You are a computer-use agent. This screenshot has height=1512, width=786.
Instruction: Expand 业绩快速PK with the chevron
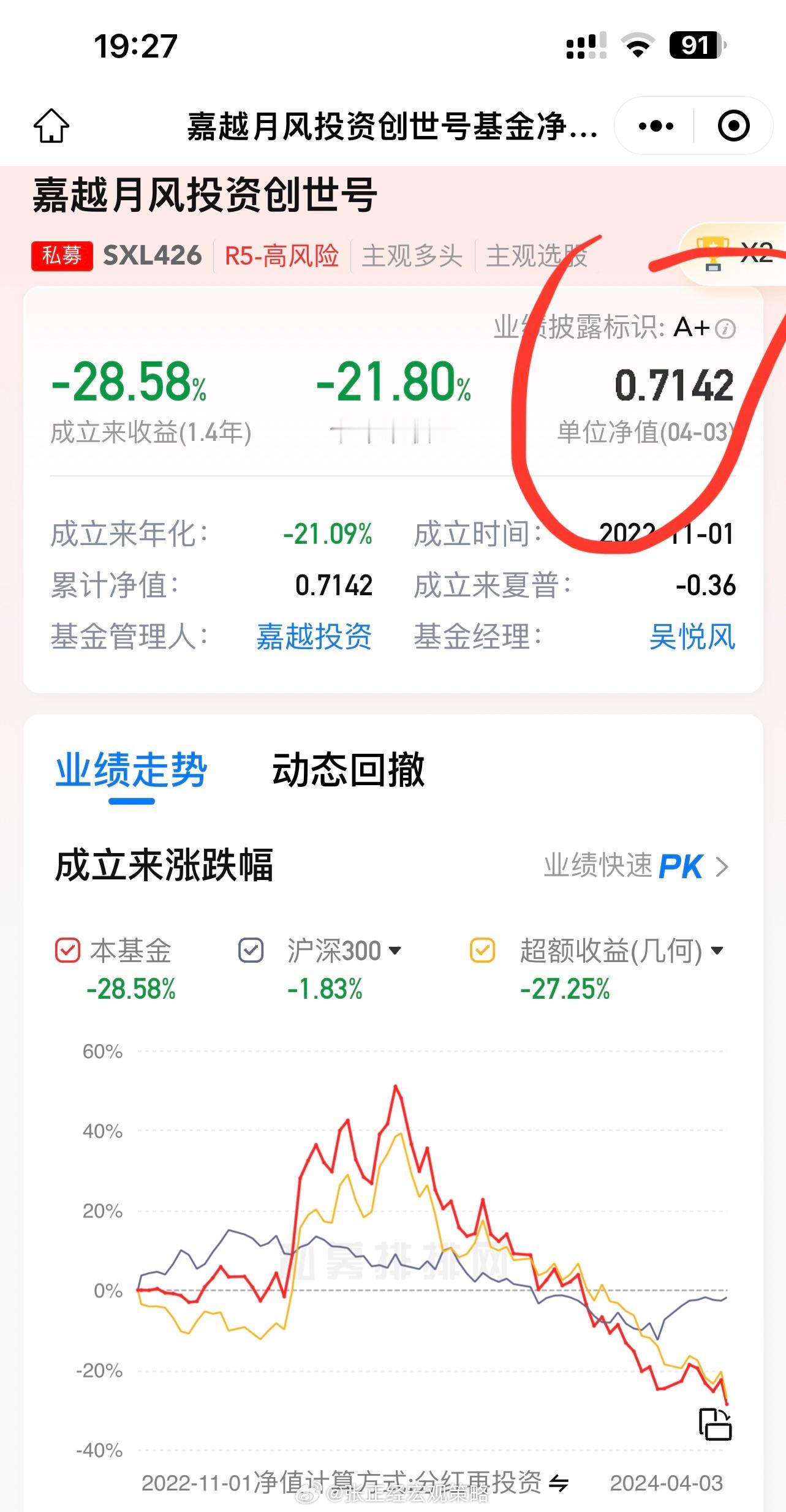pyautogui.click(x=722, y=867)
